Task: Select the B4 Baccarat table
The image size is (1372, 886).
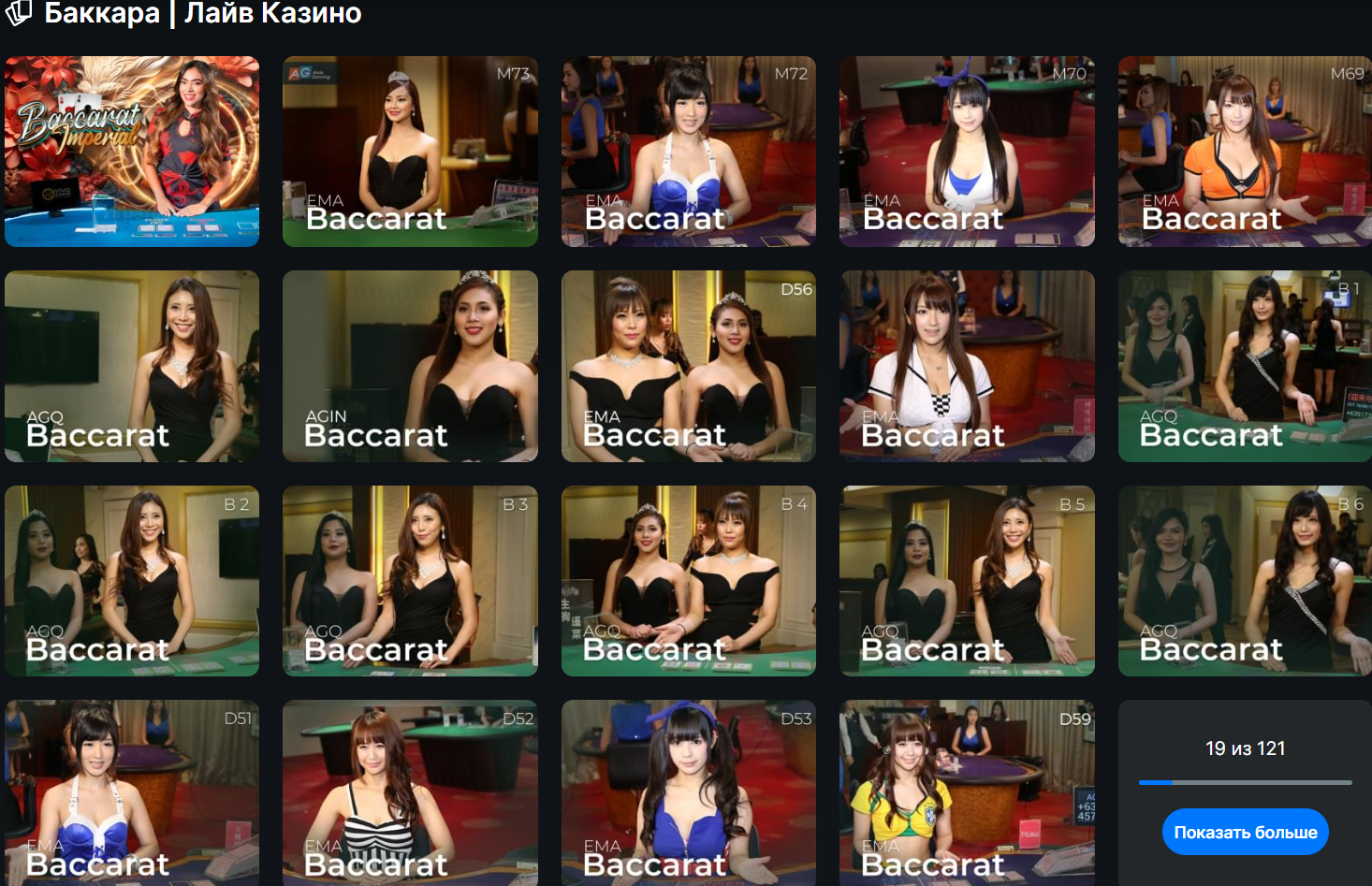Action: click(688, 580)
